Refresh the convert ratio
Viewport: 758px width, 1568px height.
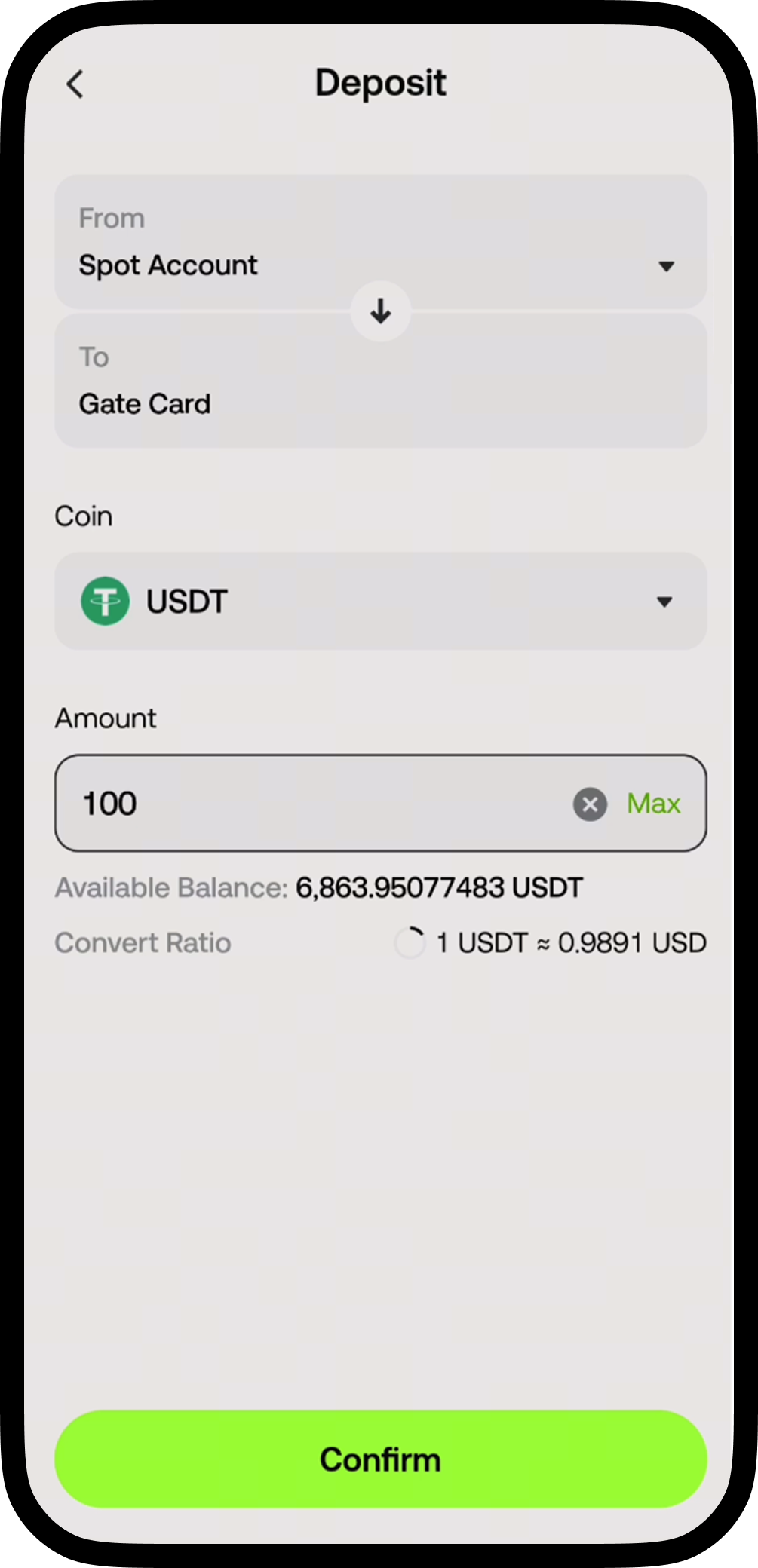click(410, 942)
